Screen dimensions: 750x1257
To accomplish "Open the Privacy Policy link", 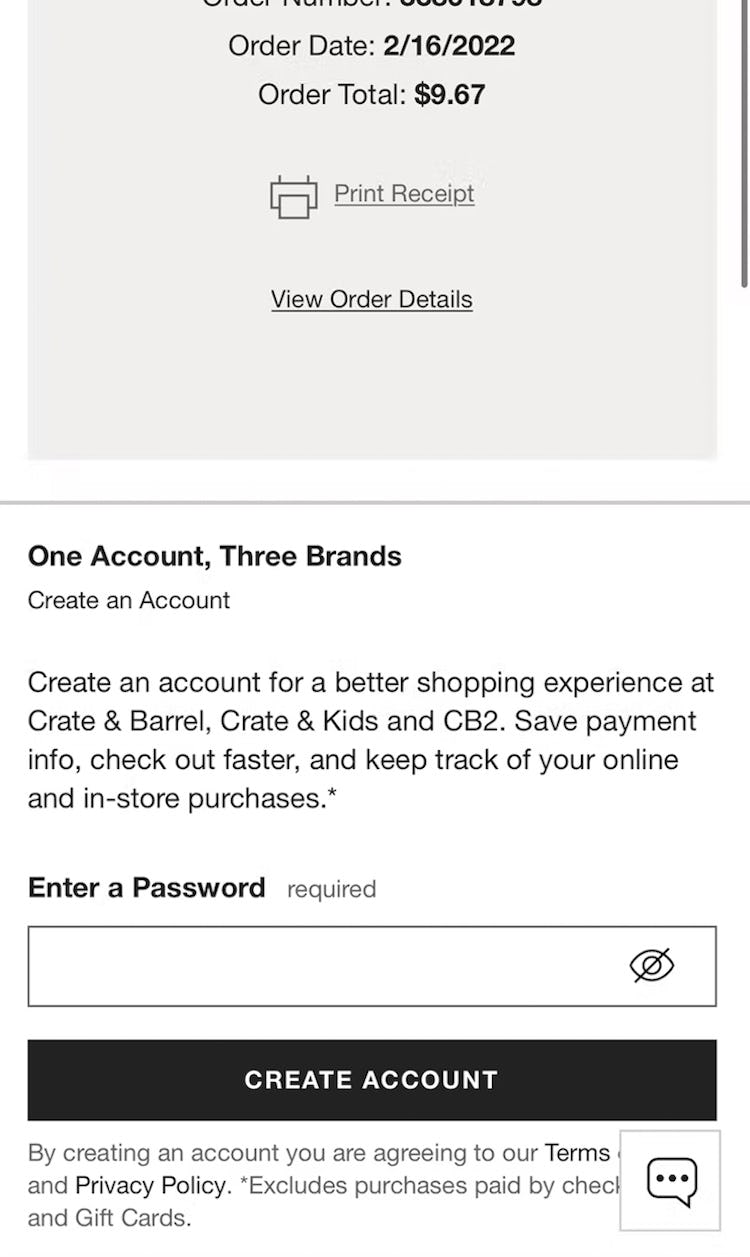I will pos(152,1186).
